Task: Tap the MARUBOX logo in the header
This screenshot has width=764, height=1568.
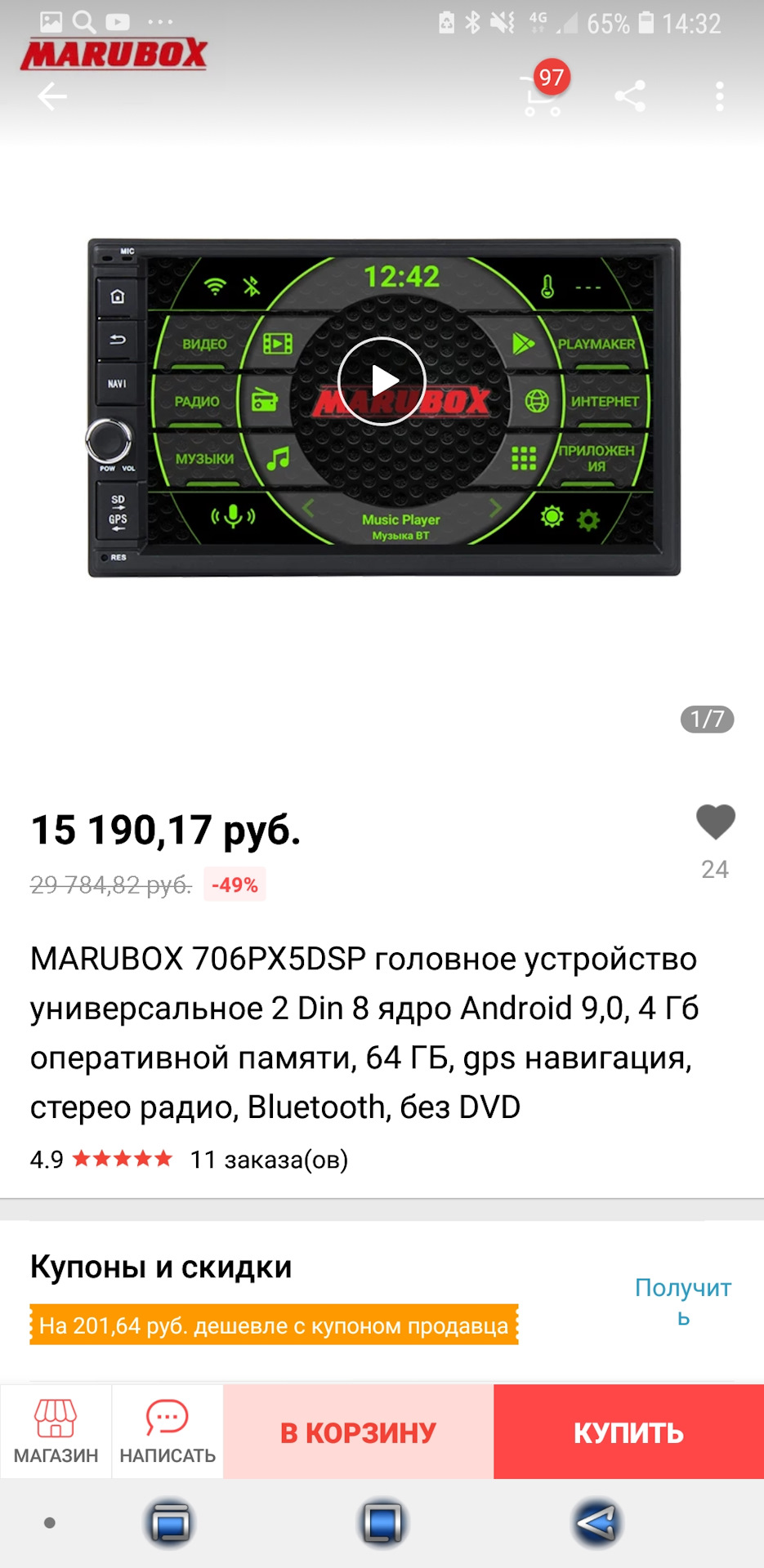Action: pos(113,54)
